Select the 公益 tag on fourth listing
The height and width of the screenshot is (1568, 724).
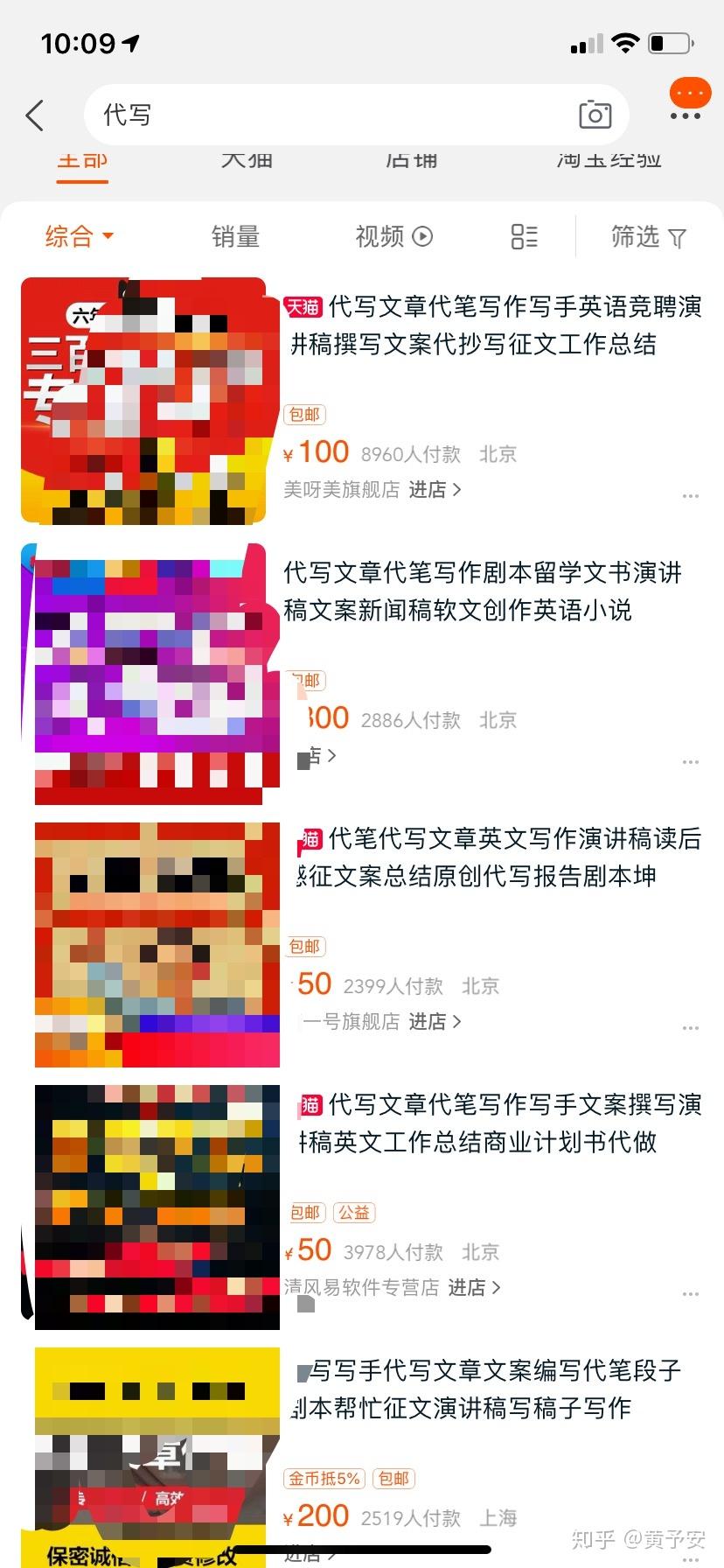pyautogui.click(x=354, y=1212)
